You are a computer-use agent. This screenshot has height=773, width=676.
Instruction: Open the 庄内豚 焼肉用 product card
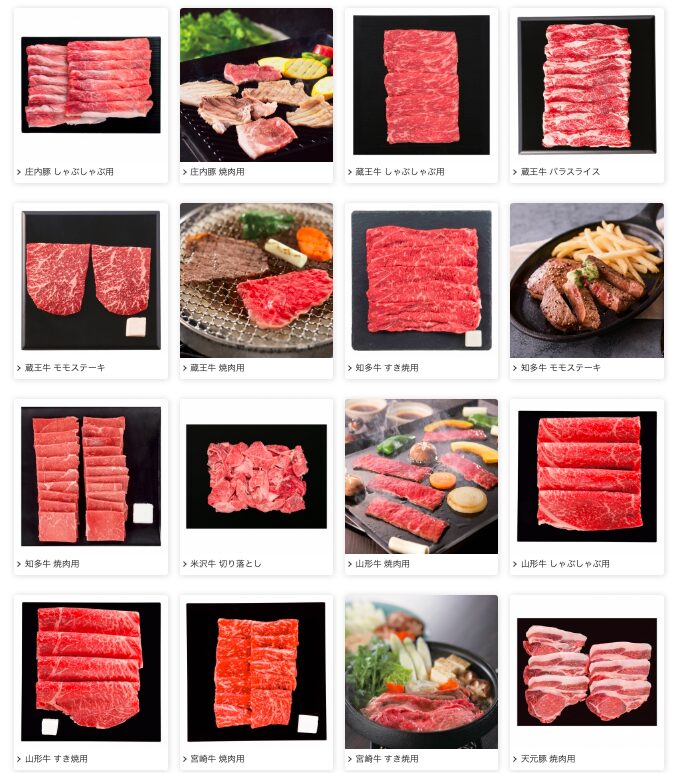pos(256,95)
